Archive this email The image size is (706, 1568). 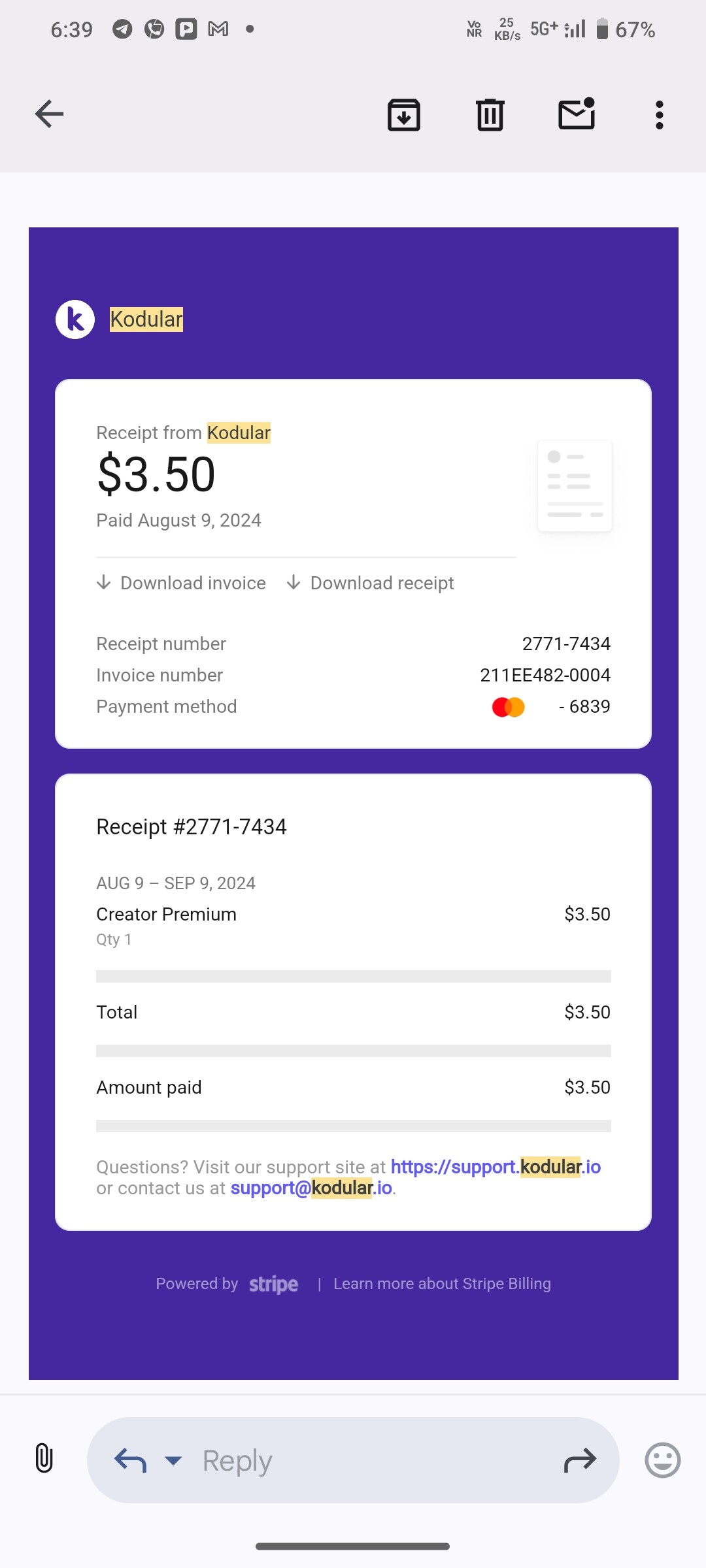click(404, 115)
